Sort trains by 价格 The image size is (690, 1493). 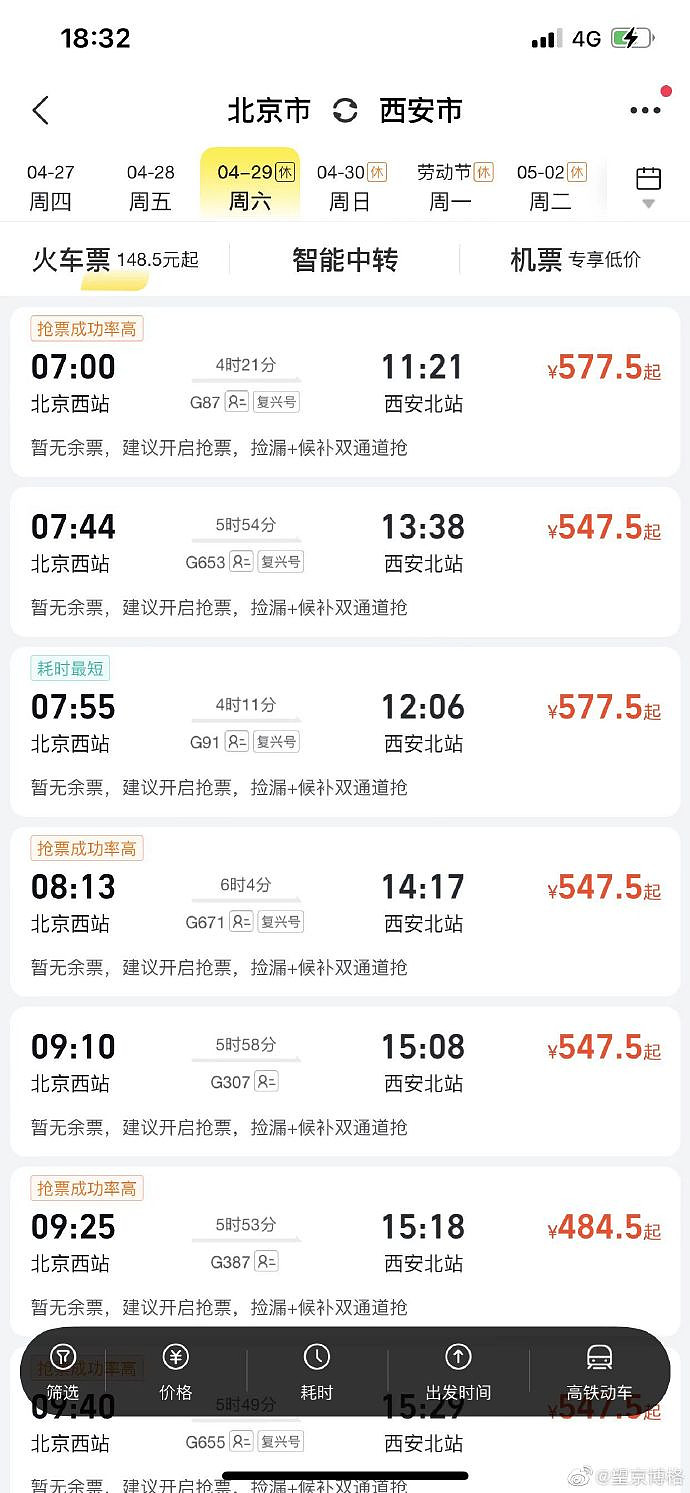tap(175, 1372)
